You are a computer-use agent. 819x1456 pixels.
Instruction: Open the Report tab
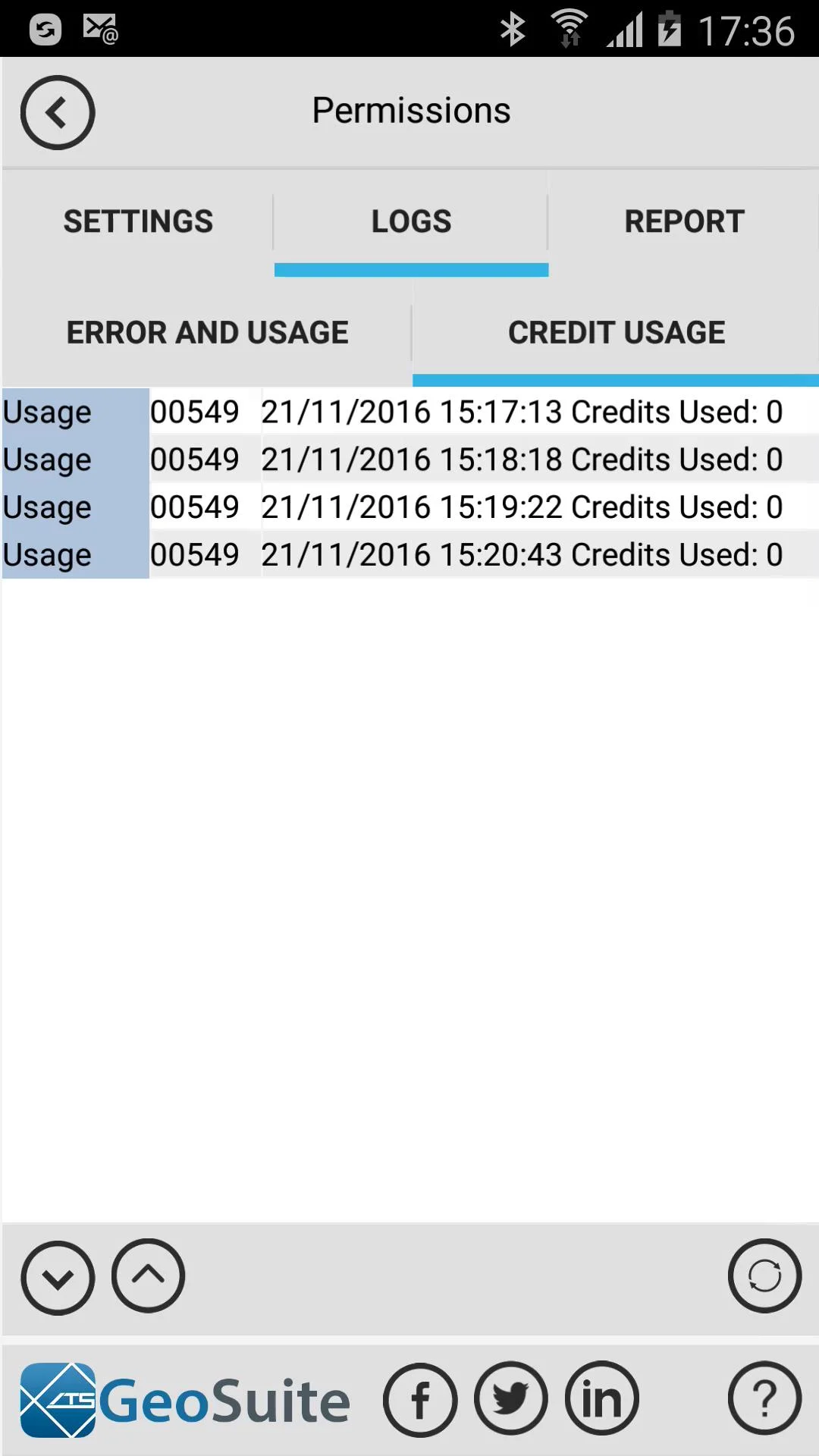pyautogui.click(x=684, y=222)
